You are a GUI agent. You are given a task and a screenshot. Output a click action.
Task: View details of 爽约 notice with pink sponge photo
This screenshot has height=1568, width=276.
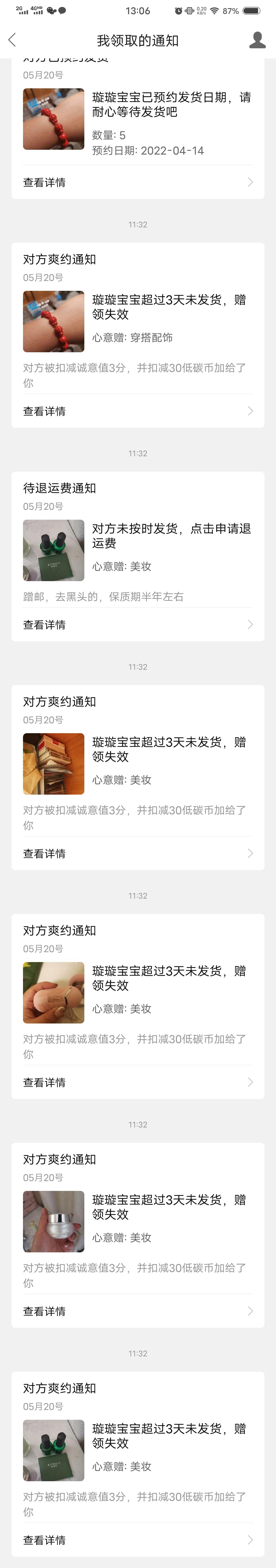coord(137,1082)
